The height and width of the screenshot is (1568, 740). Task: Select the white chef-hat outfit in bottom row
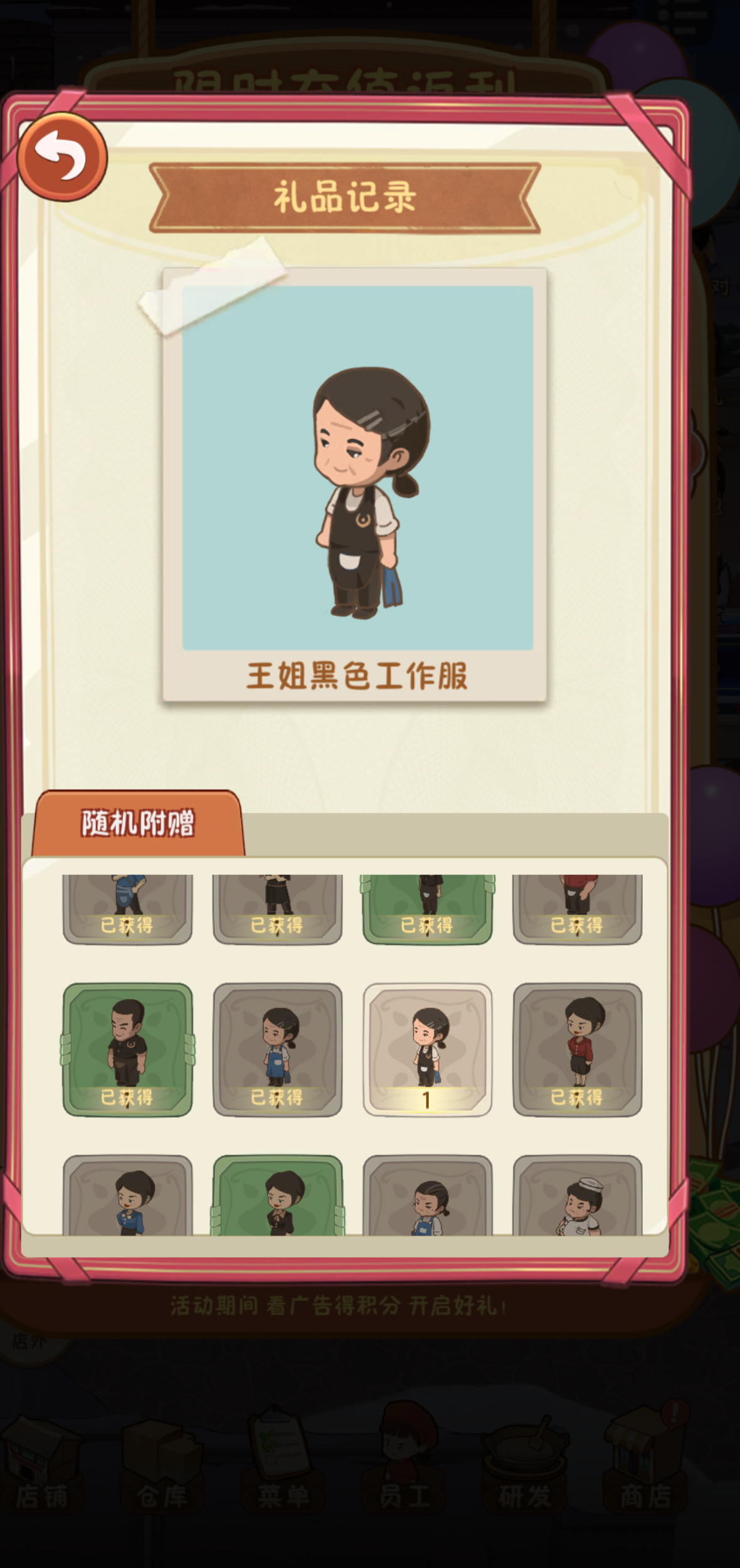coord(577,1198)
